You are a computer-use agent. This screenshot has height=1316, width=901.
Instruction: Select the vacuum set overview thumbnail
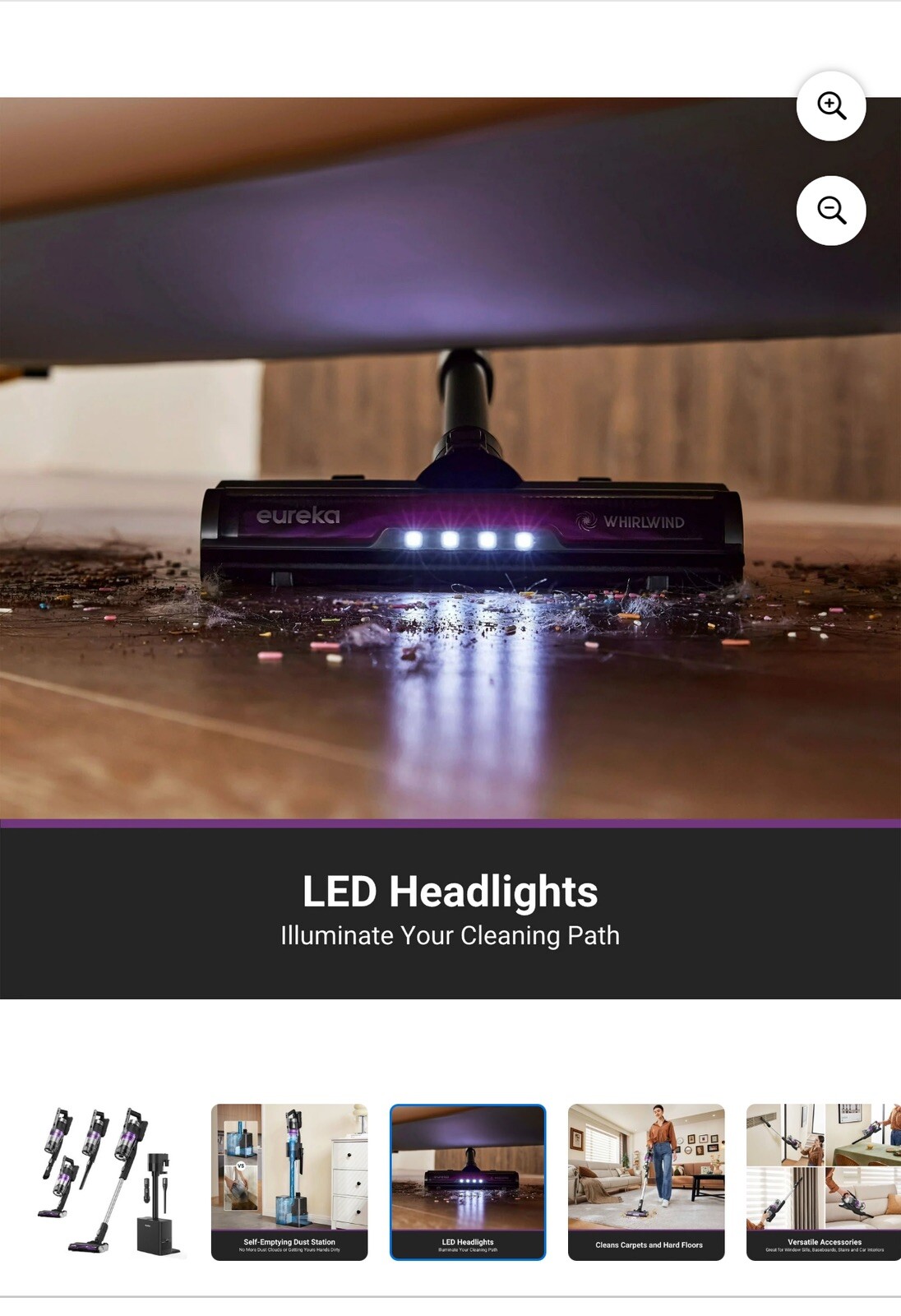[111, 1181]
